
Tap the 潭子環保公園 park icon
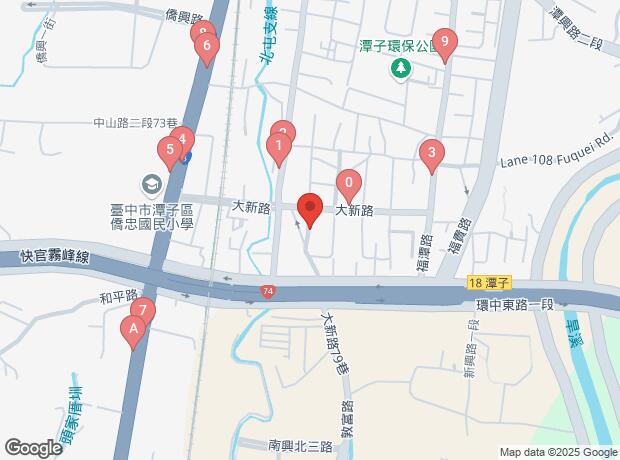tap(401, 68)
